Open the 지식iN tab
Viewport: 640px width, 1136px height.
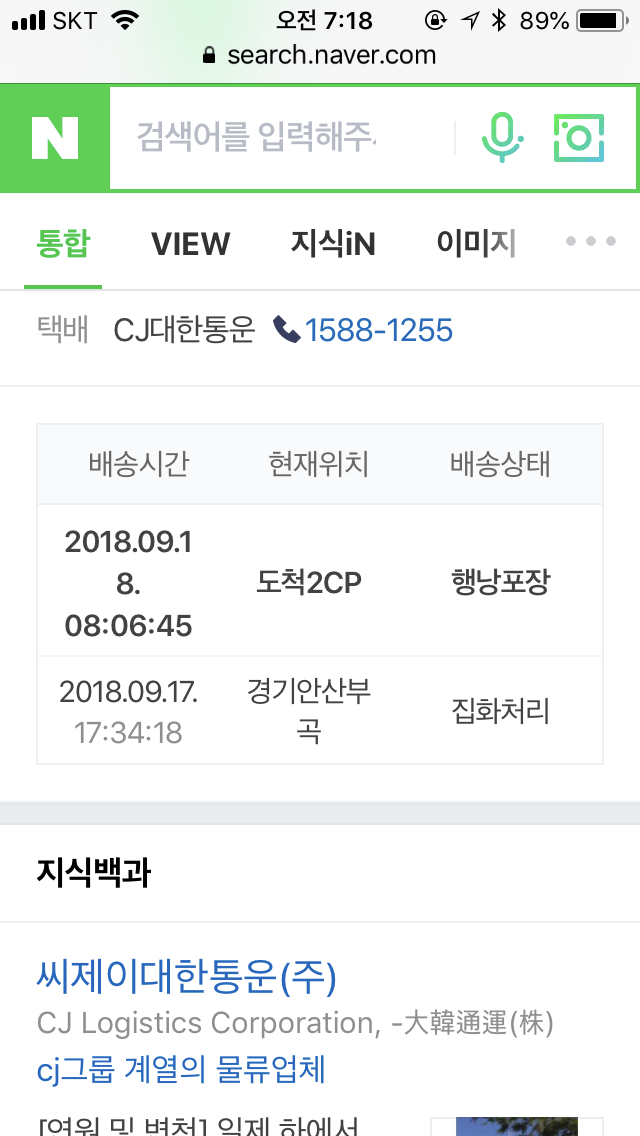click(333, 243)
